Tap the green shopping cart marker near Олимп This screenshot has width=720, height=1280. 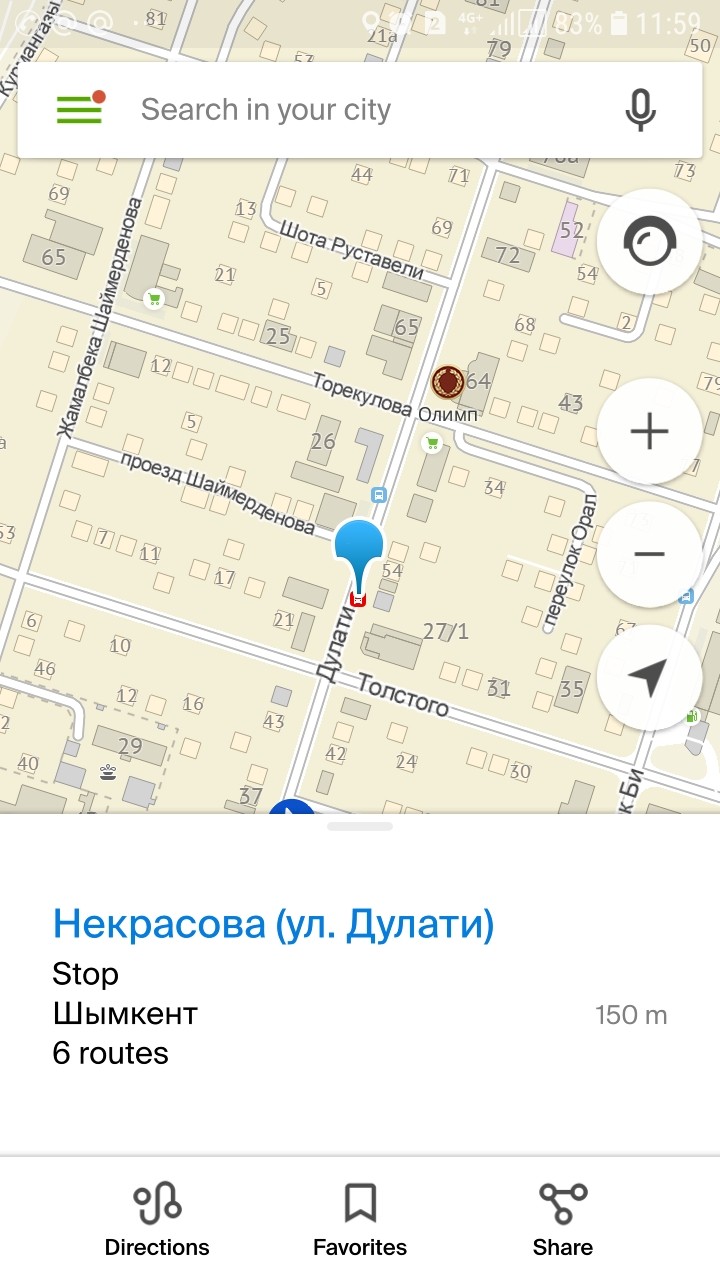433,443
